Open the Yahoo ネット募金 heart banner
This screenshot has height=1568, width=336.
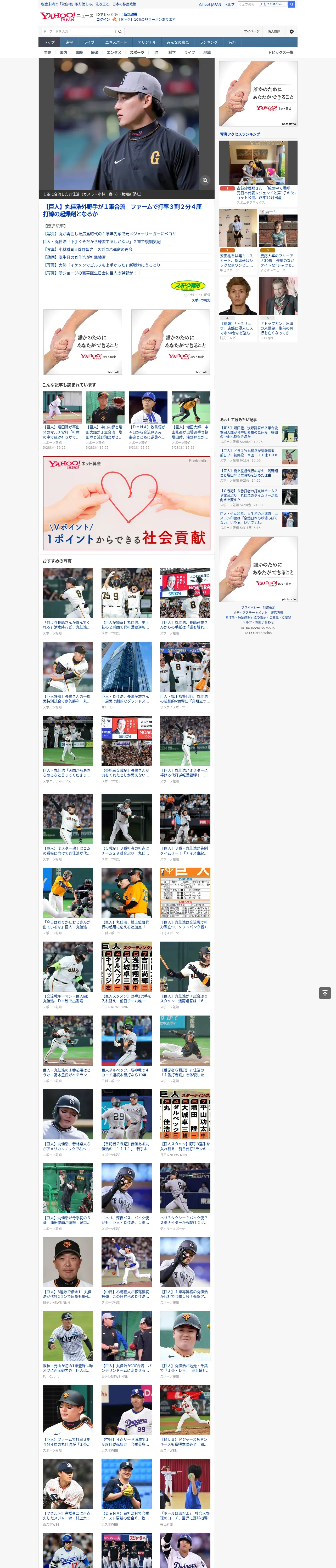click(x=126, y=503)
